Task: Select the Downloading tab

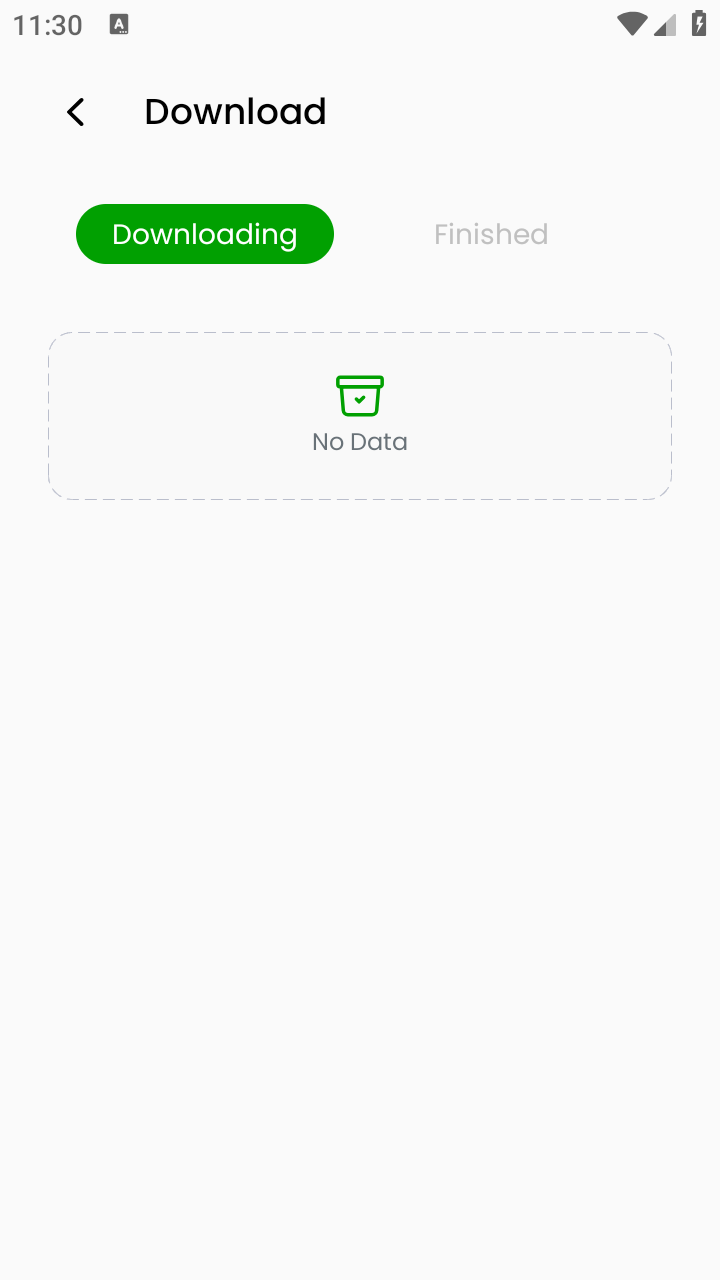Action: [x=205, y=234]
